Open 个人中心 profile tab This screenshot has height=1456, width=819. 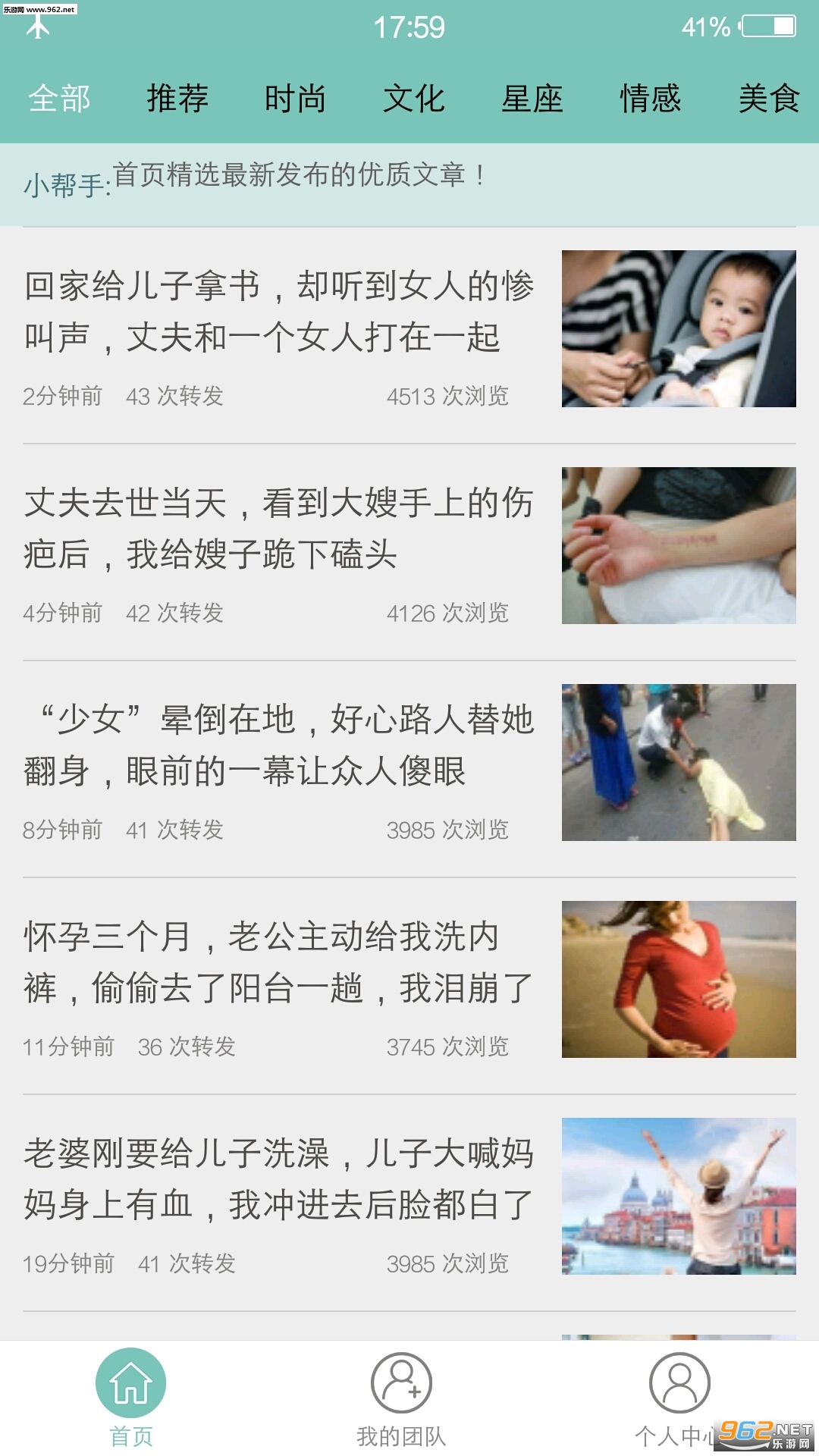pyautogui.click(x=679, y=1398)
